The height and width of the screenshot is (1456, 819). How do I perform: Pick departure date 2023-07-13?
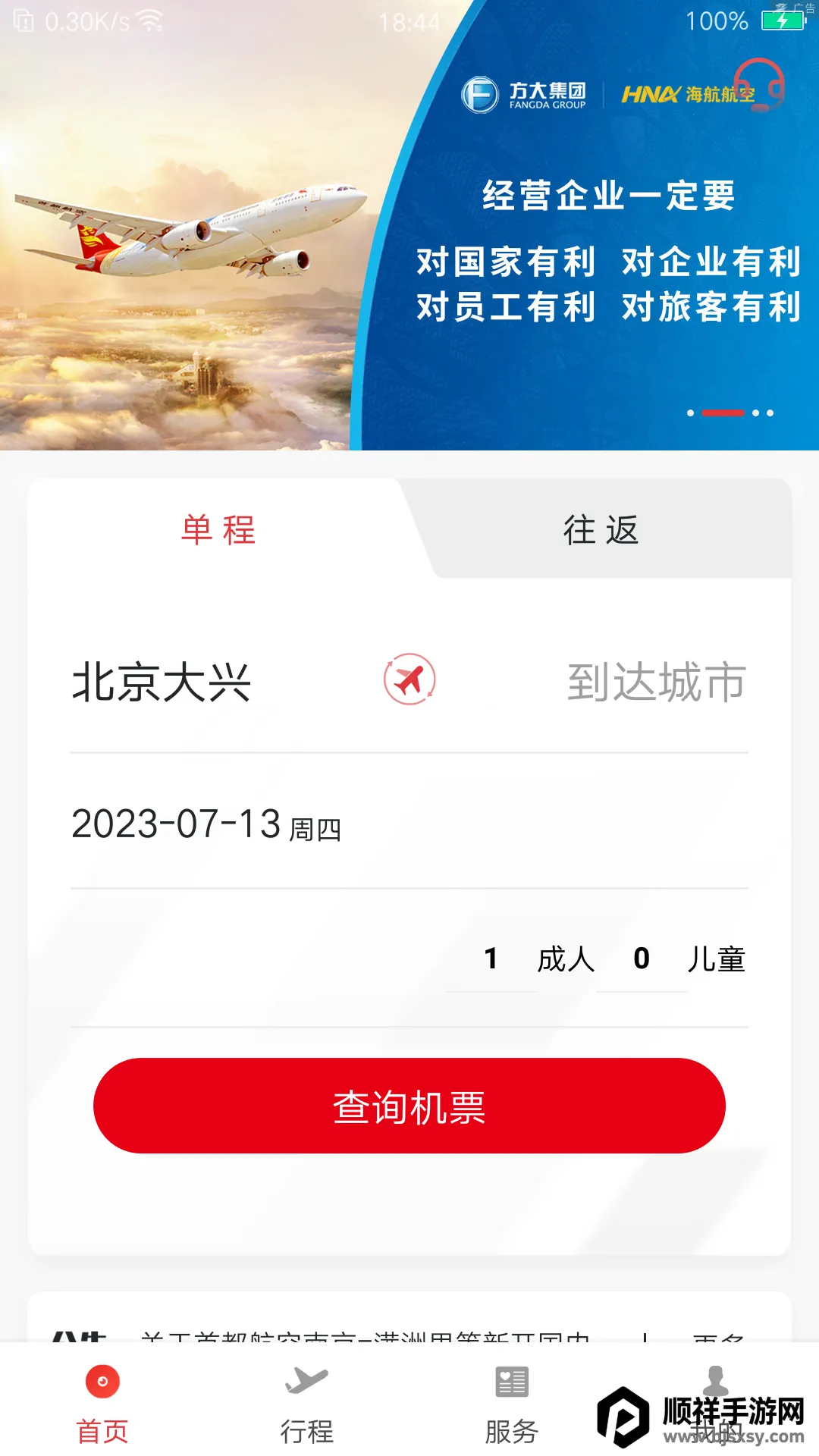click(206, 824)
